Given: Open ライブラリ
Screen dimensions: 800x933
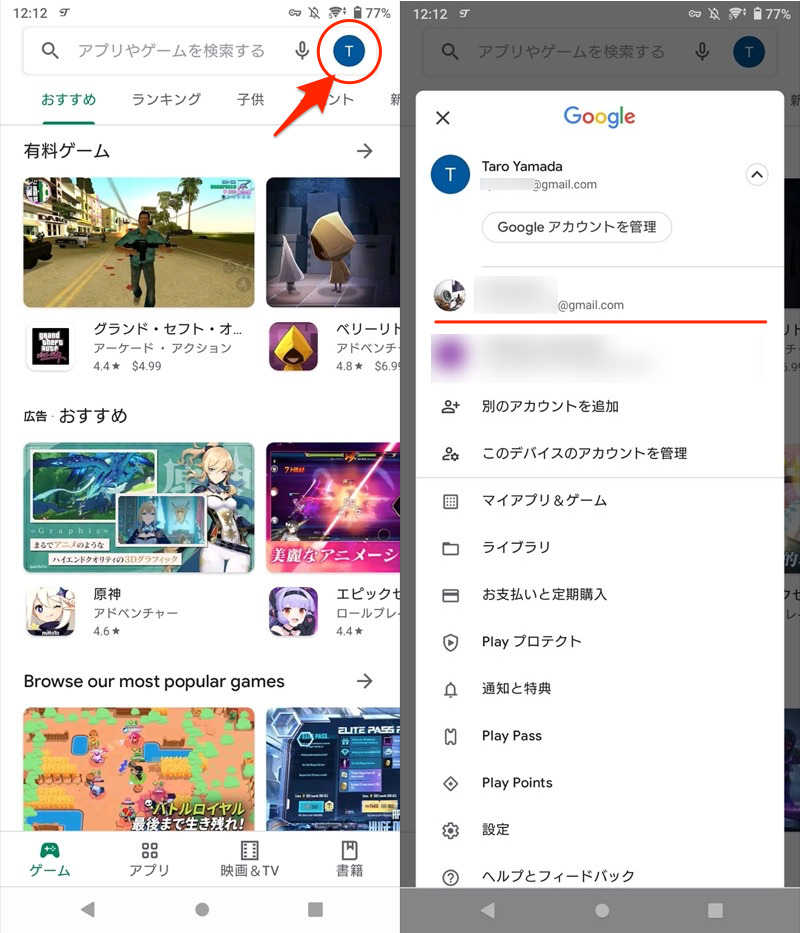Looking at the screenshot, I should coord(516,547).
